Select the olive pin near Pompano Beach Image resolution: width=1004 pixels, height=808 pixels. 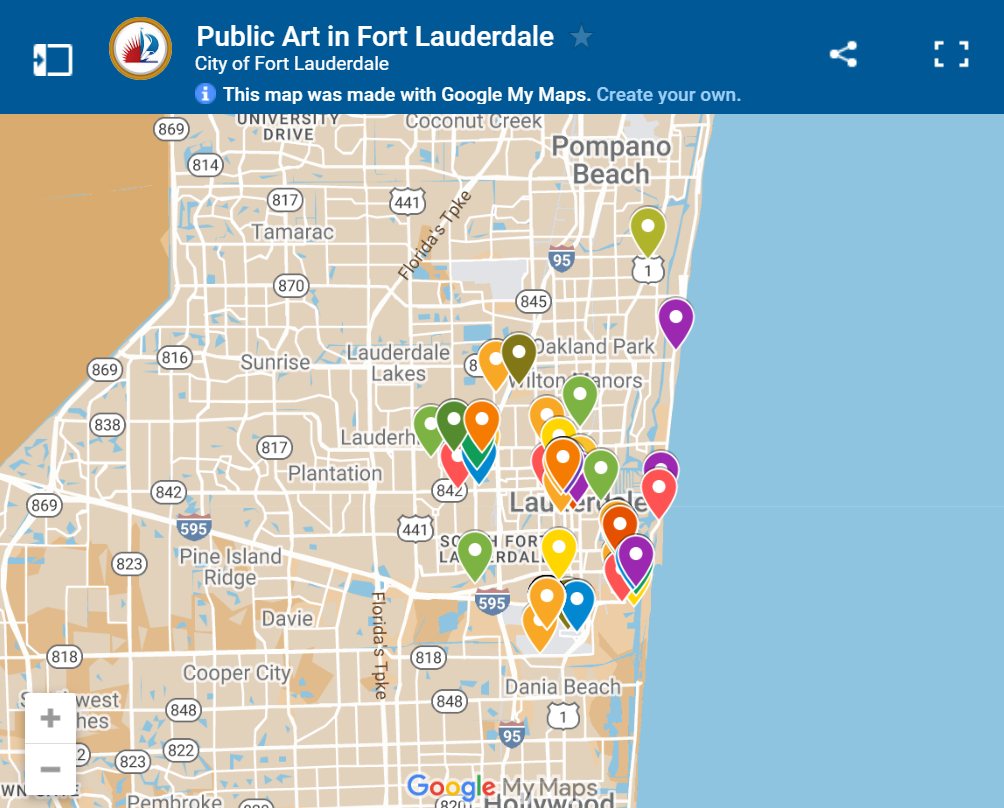coord(648,229)
